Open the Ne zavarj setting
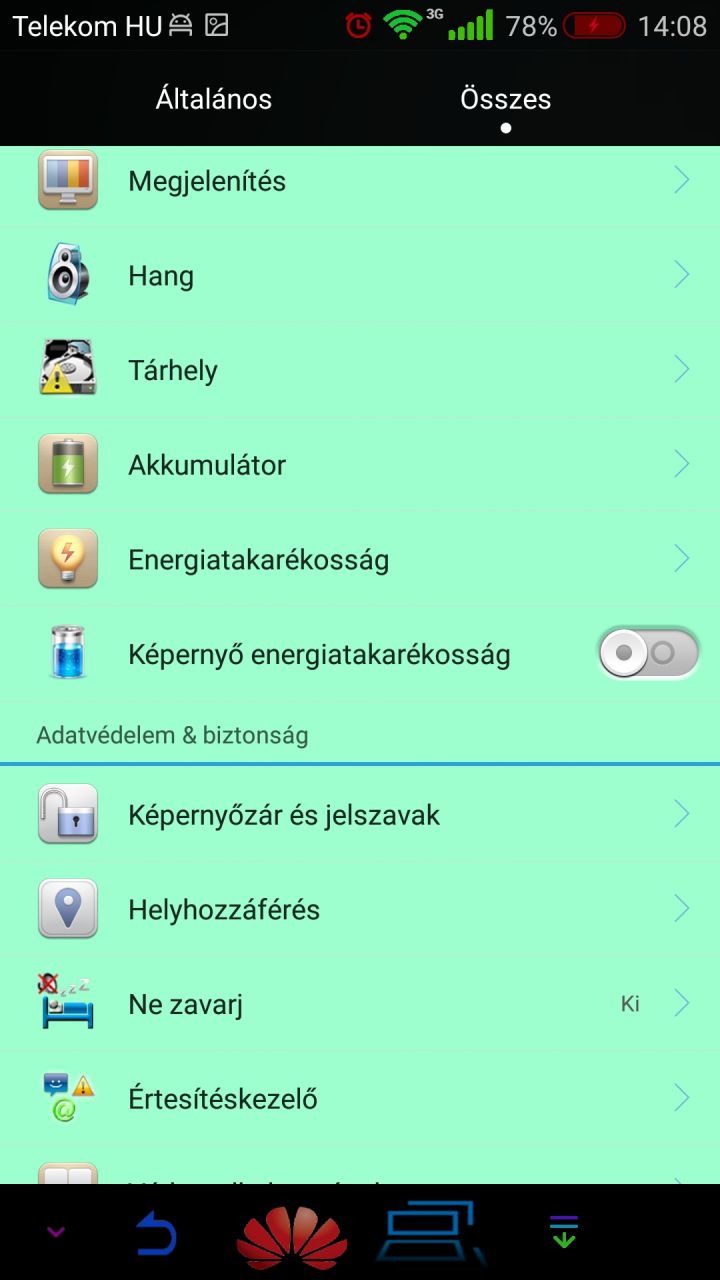 coord(360,1003)
